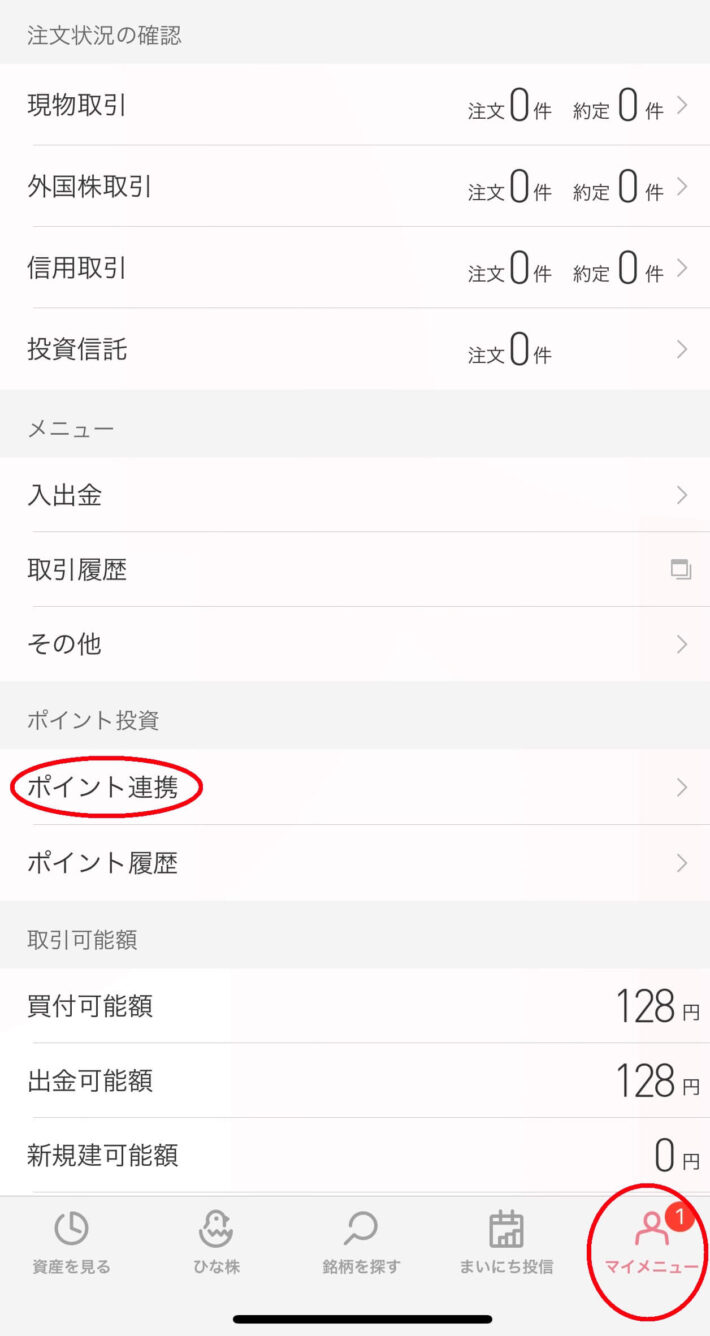The image size is (710, 1336).
Task: Open the その他 menu
Action: [355, 644]
